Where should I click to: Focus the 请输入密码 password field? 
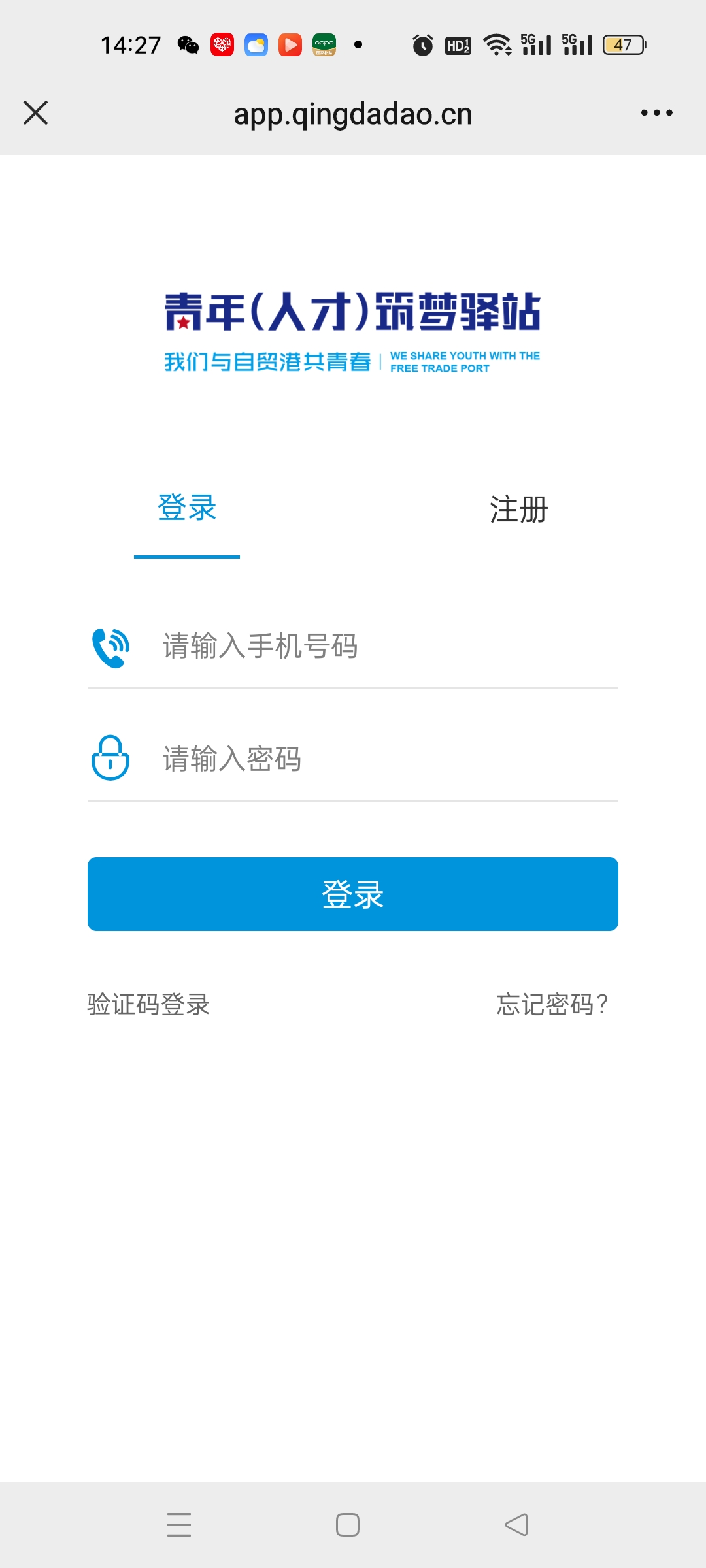point(386,759)
